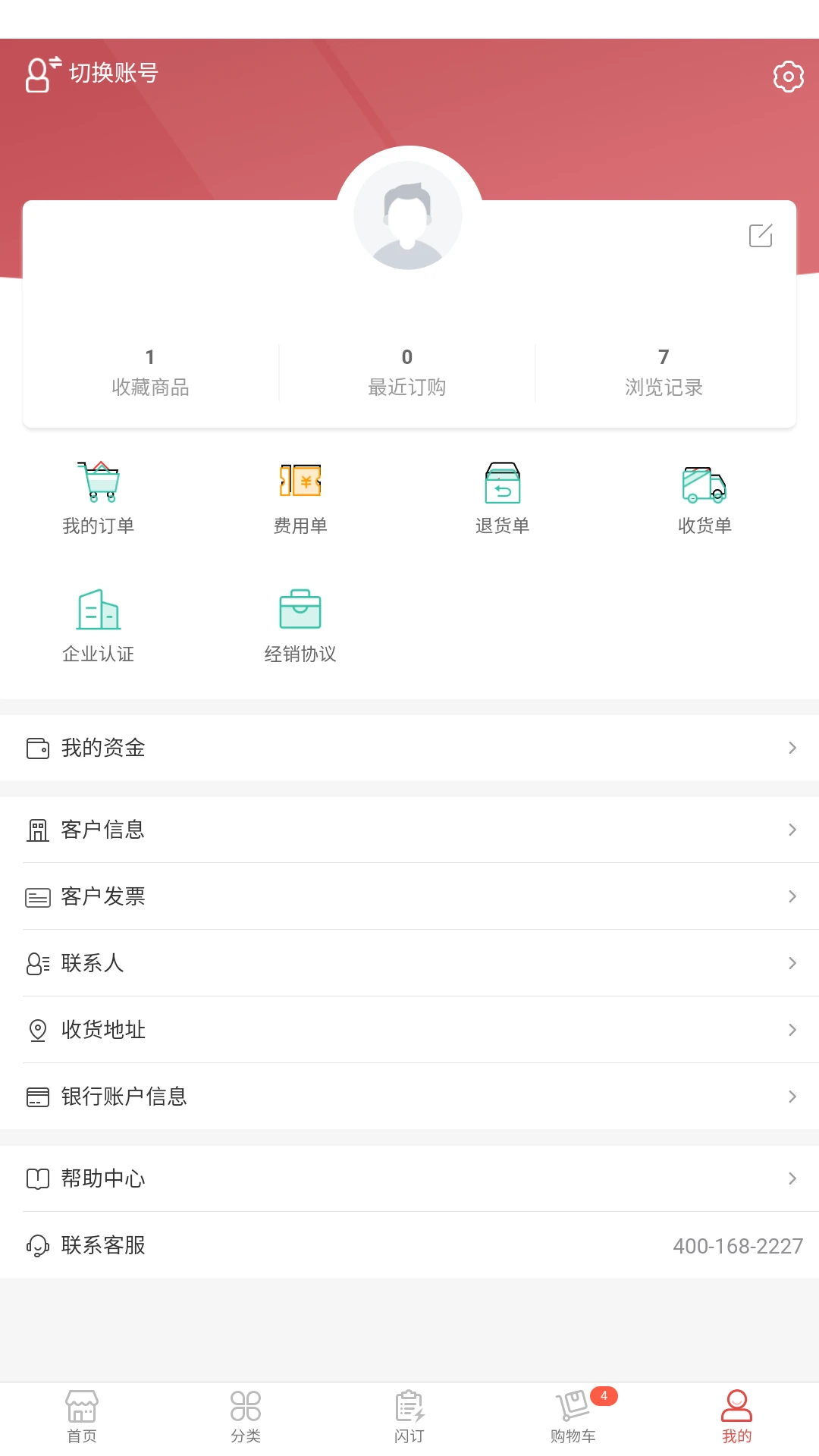Open 经销协议 (Distribution Agreement)
This screenshot has width=819, height=1456.
click(300, 623)
